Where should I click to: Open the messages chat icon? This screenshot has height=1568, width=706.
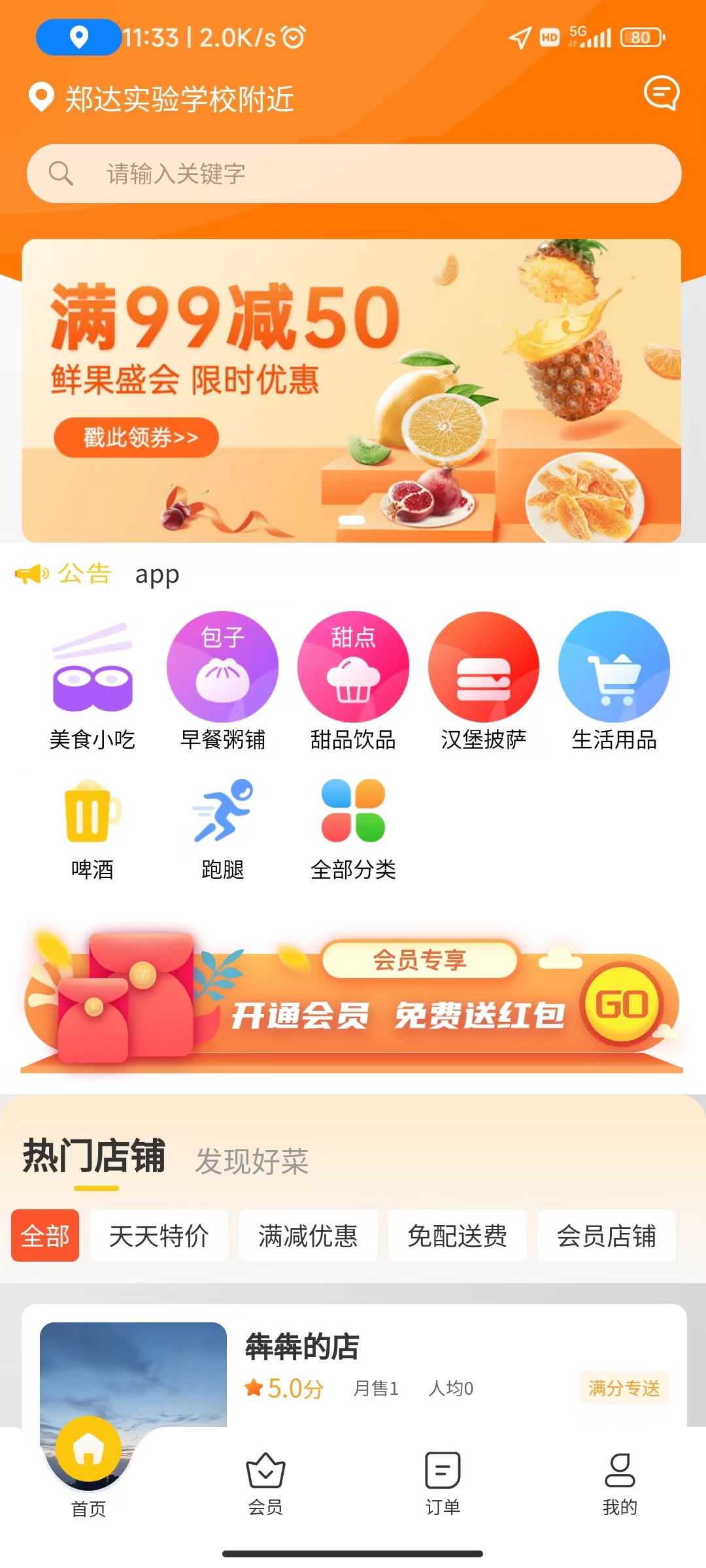pyautogui.click(x=662, y=93)
